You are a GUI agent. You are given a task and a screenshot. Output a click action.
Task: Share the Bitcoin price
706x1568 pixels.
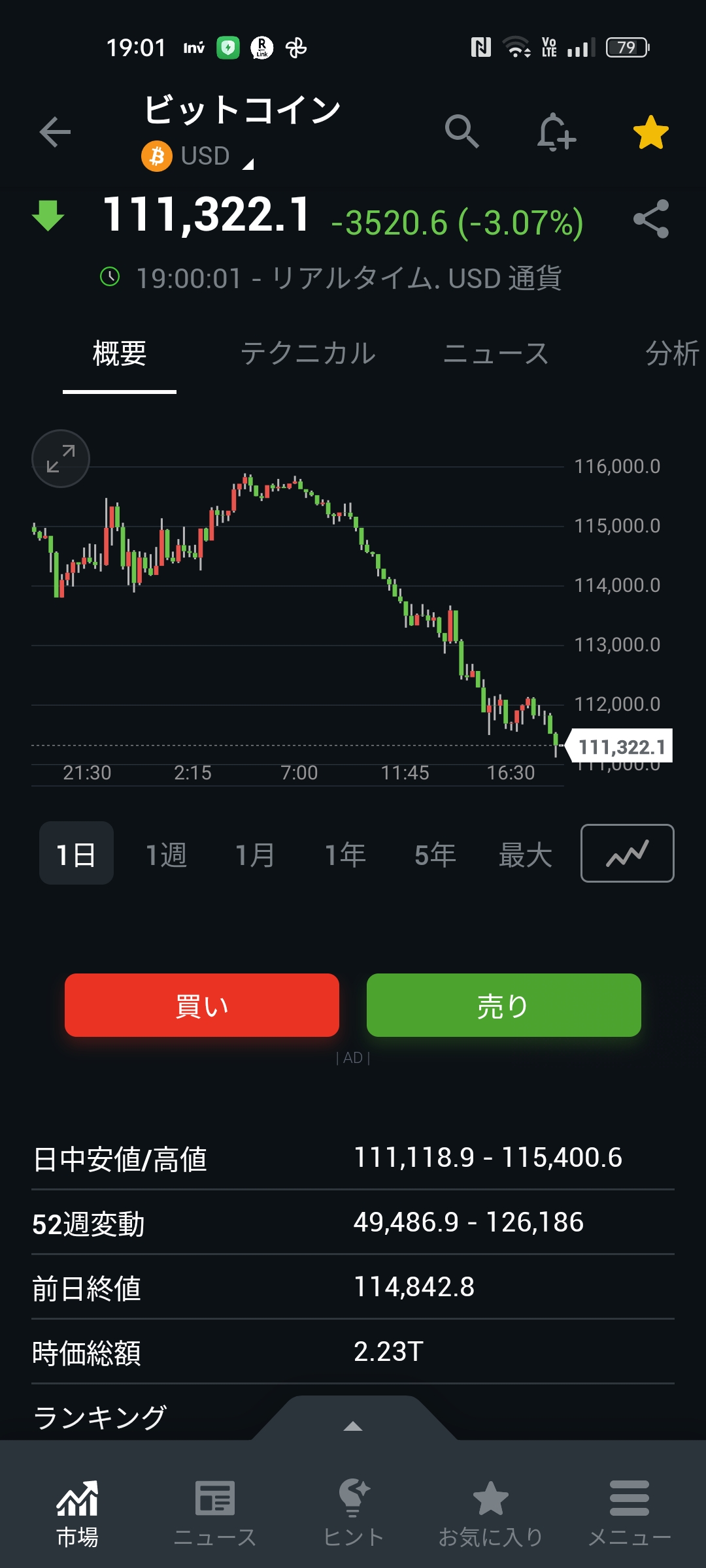tap(651, 219)
